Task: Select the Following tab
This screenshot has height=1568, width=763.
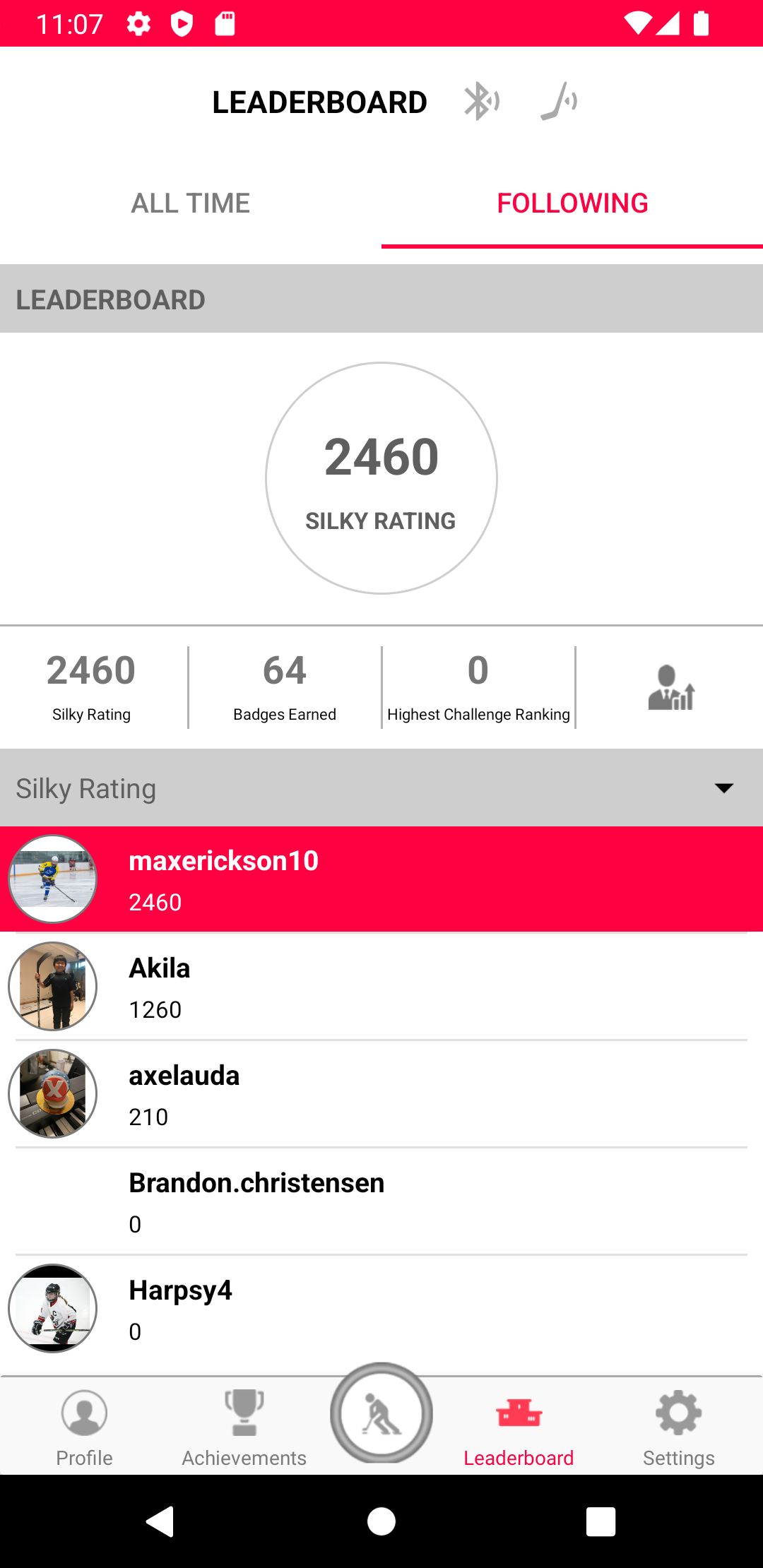Action: (572, 203)
